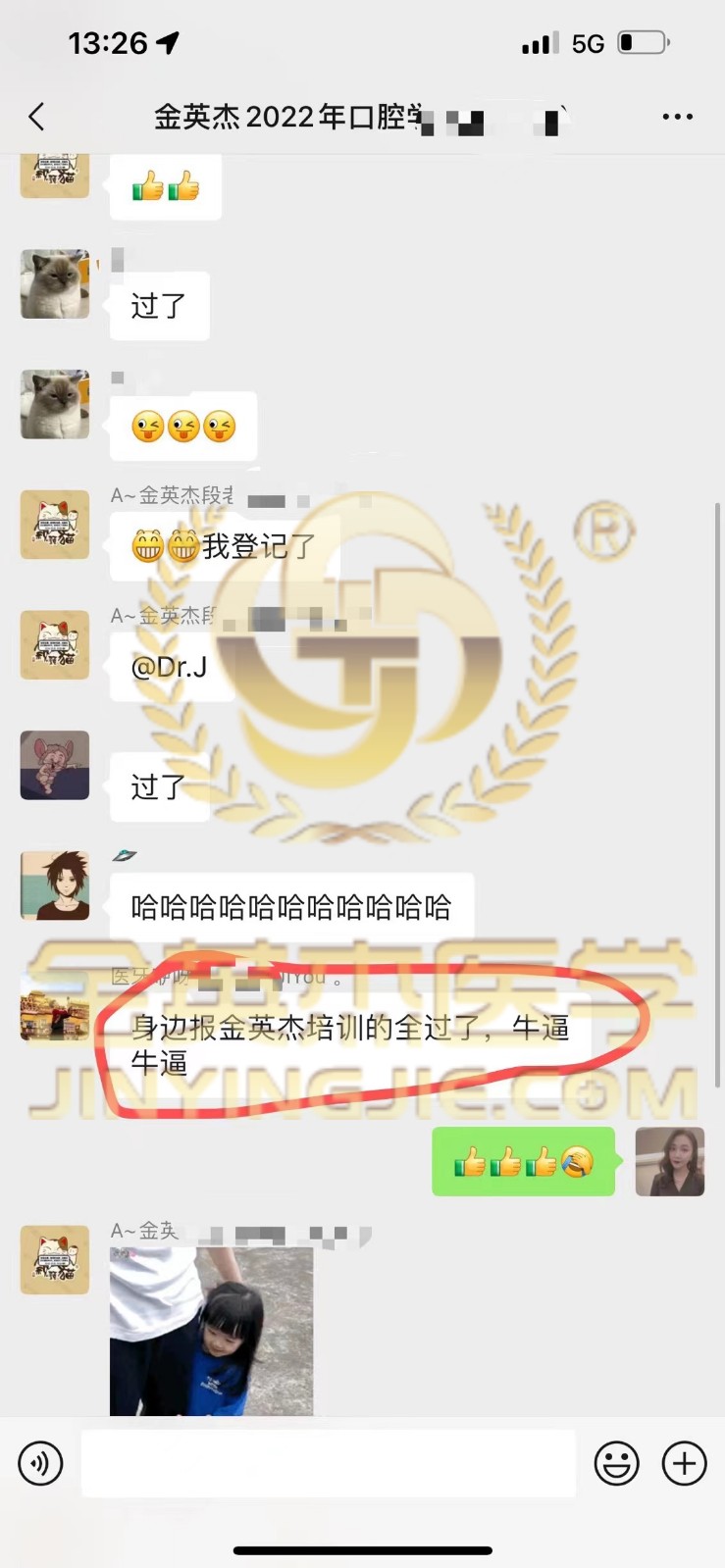
Task: Open the plus attachment menu
Action: tap(684, 1464)
